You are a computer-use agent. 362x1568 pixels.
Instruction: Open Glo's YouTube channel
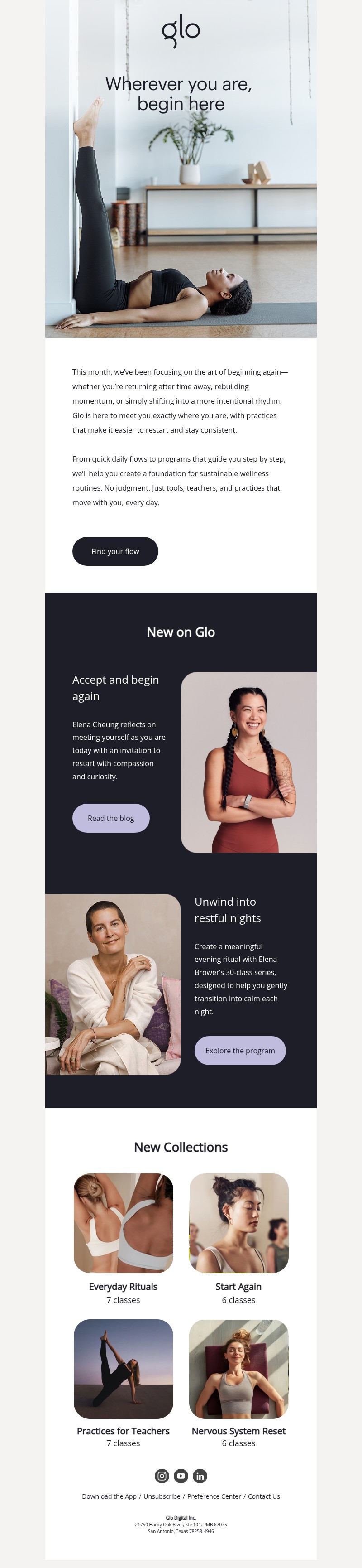(x=181, y=1476)
